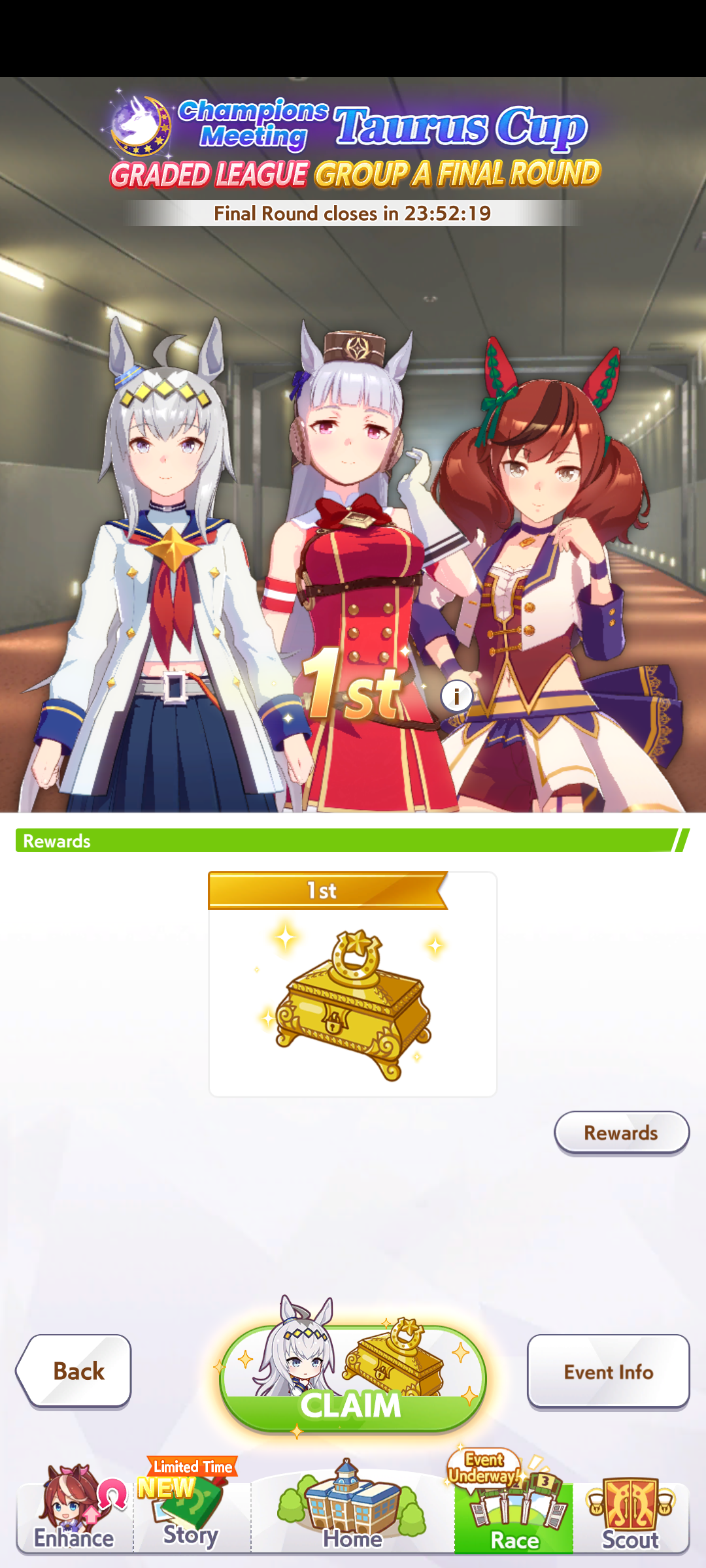The image size is (706, 1568).
Task: Claim the 1st place reward
Action: [x=352, y=1379]
